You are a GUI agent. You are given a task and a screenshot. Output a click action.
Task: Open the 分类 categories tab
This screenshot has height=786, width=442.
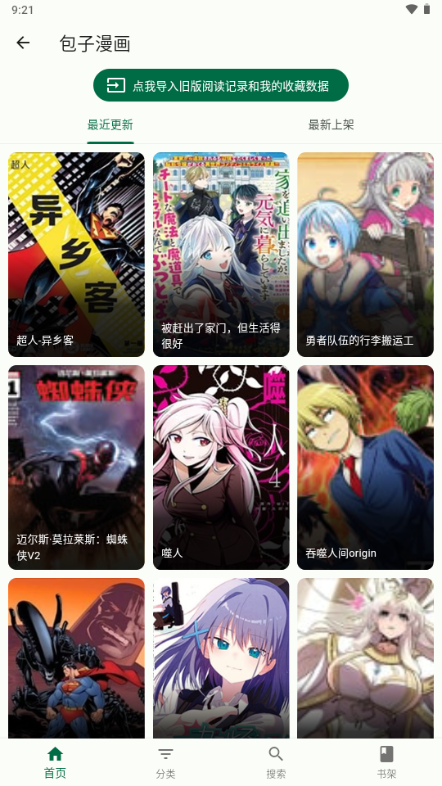click(x=165, y=762)
